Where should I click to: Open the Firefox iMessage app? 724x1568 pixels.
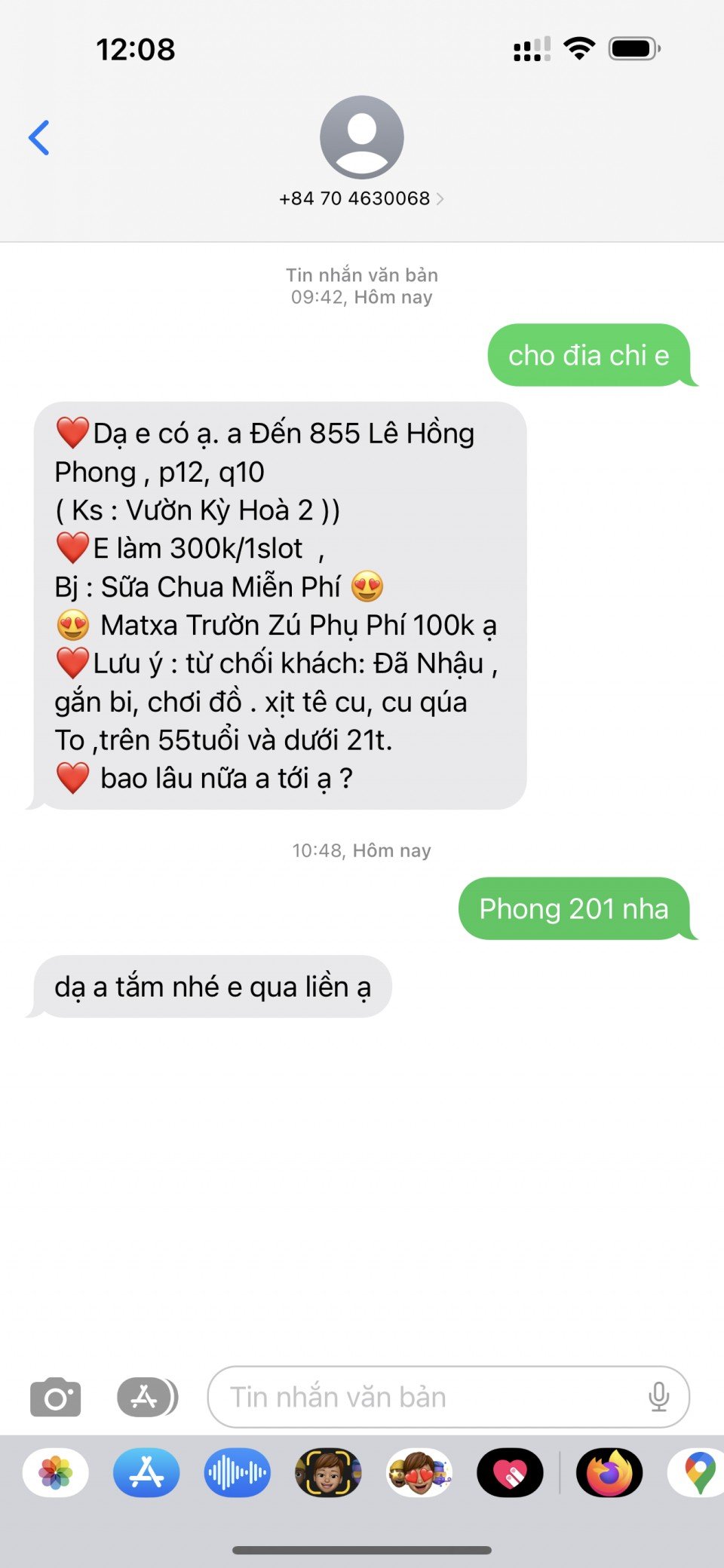[609, 1473]
